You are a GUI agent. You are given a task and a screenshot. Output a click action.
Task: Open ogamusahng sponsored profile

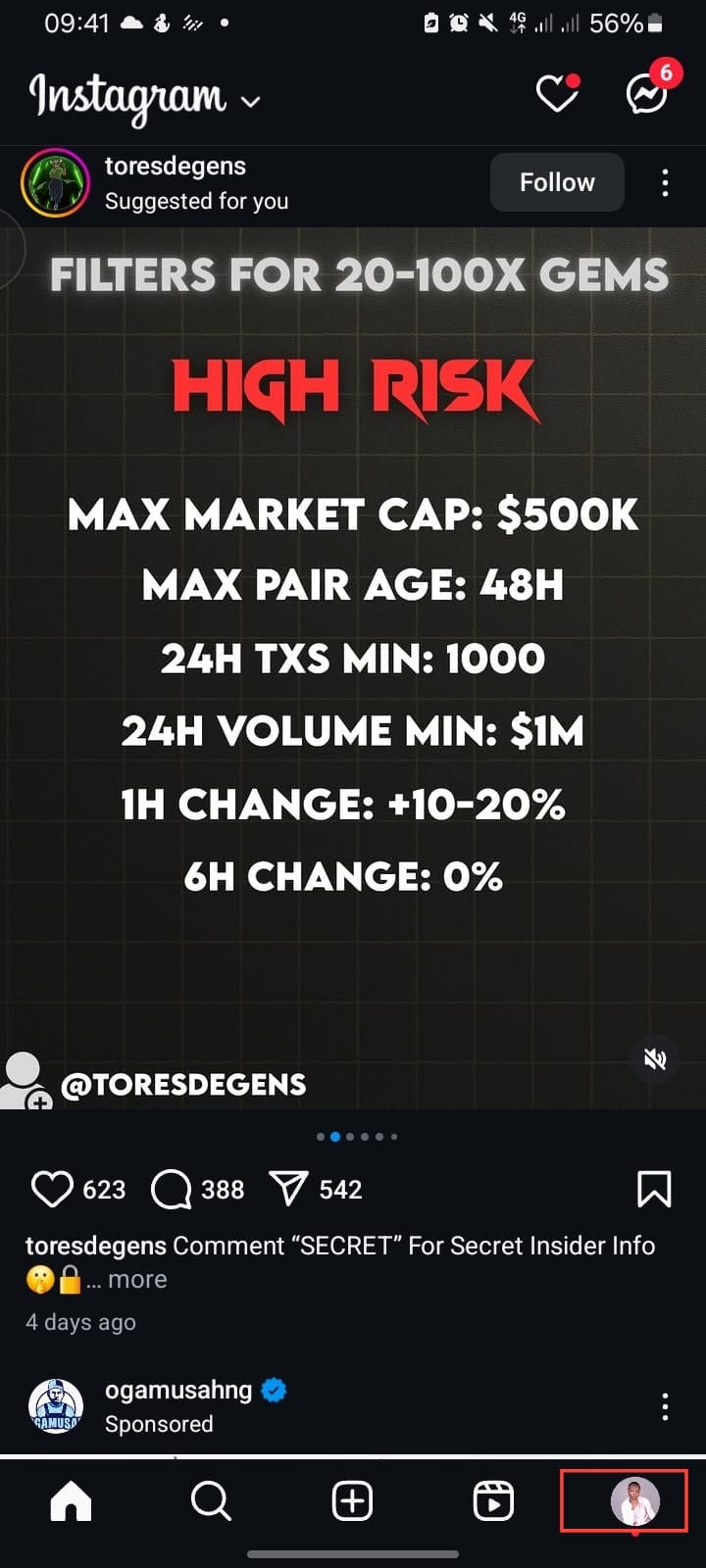click(x=177, y=1390)
